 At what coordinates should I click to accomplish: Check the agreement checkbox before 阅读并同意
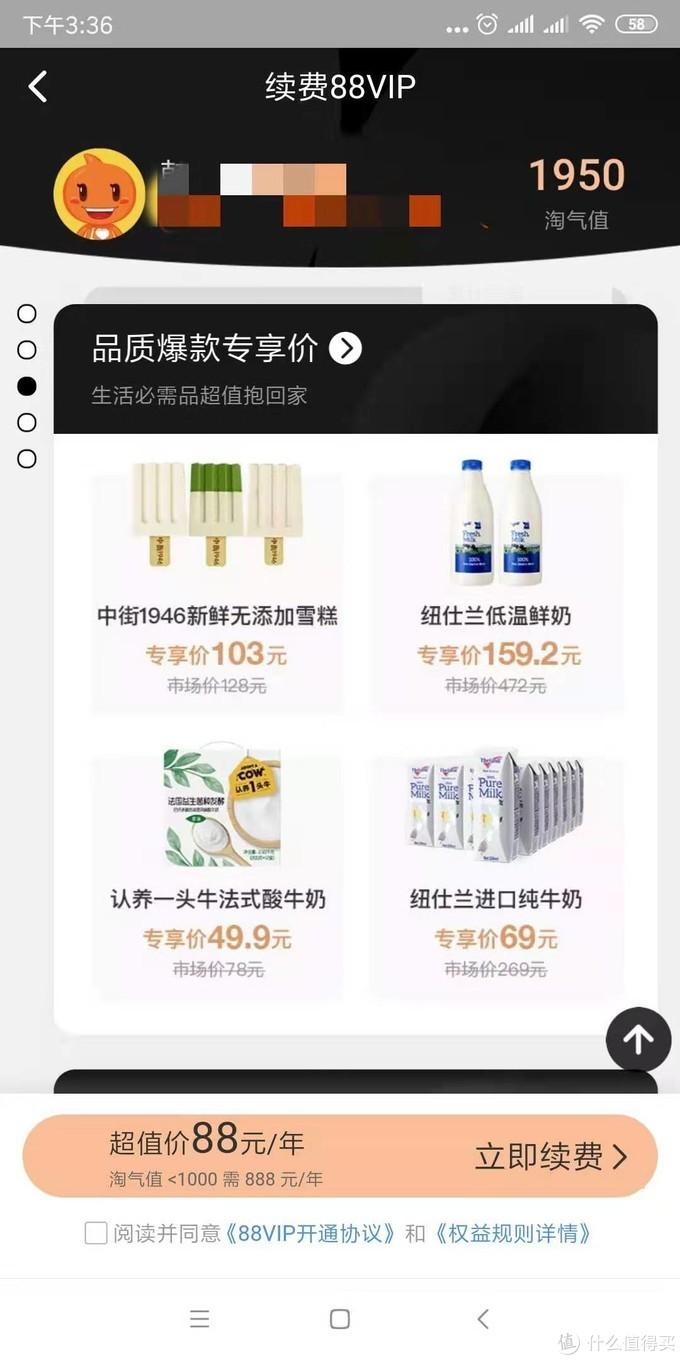point(96,1233)
